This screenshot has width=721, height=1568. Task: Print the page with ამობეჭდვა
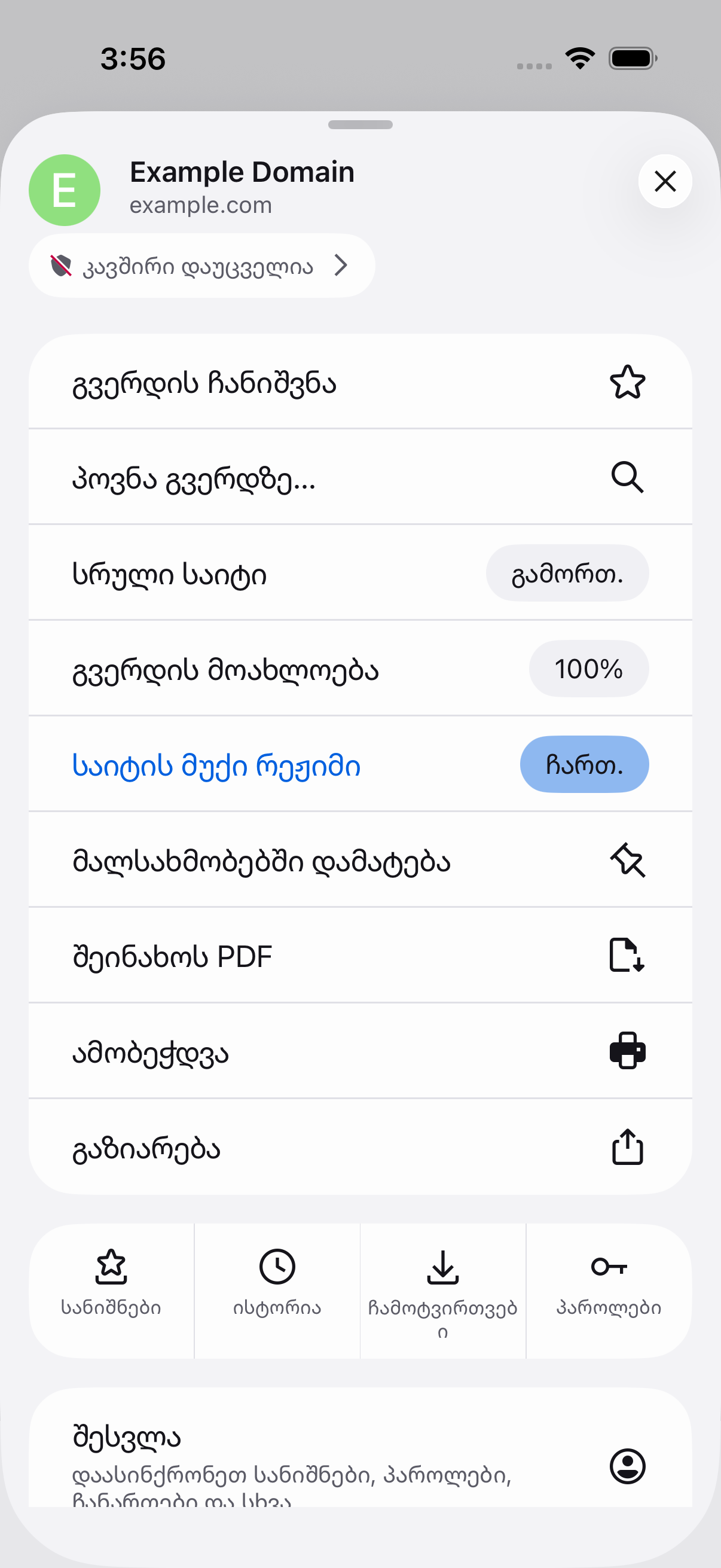(360, 1052)
